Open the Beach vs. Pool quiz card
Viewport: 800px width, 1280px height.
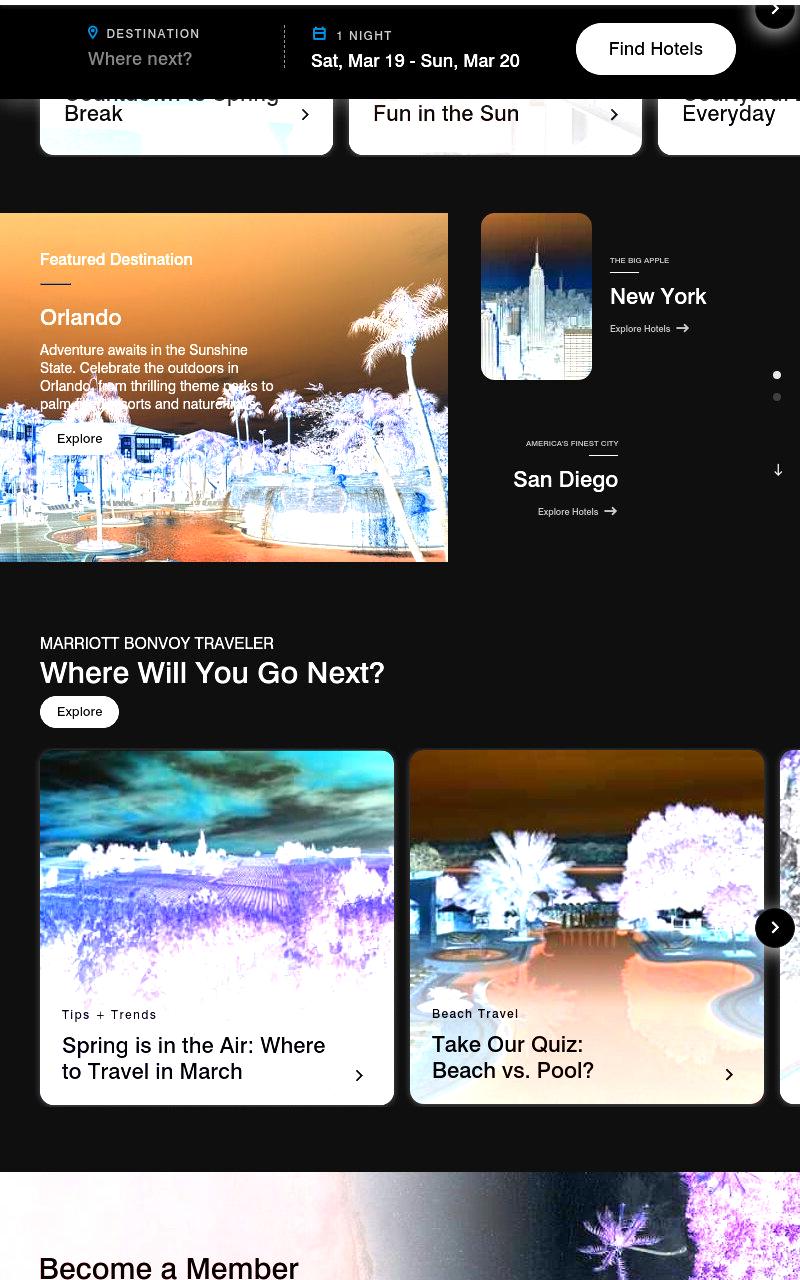[x=587, y=928]
